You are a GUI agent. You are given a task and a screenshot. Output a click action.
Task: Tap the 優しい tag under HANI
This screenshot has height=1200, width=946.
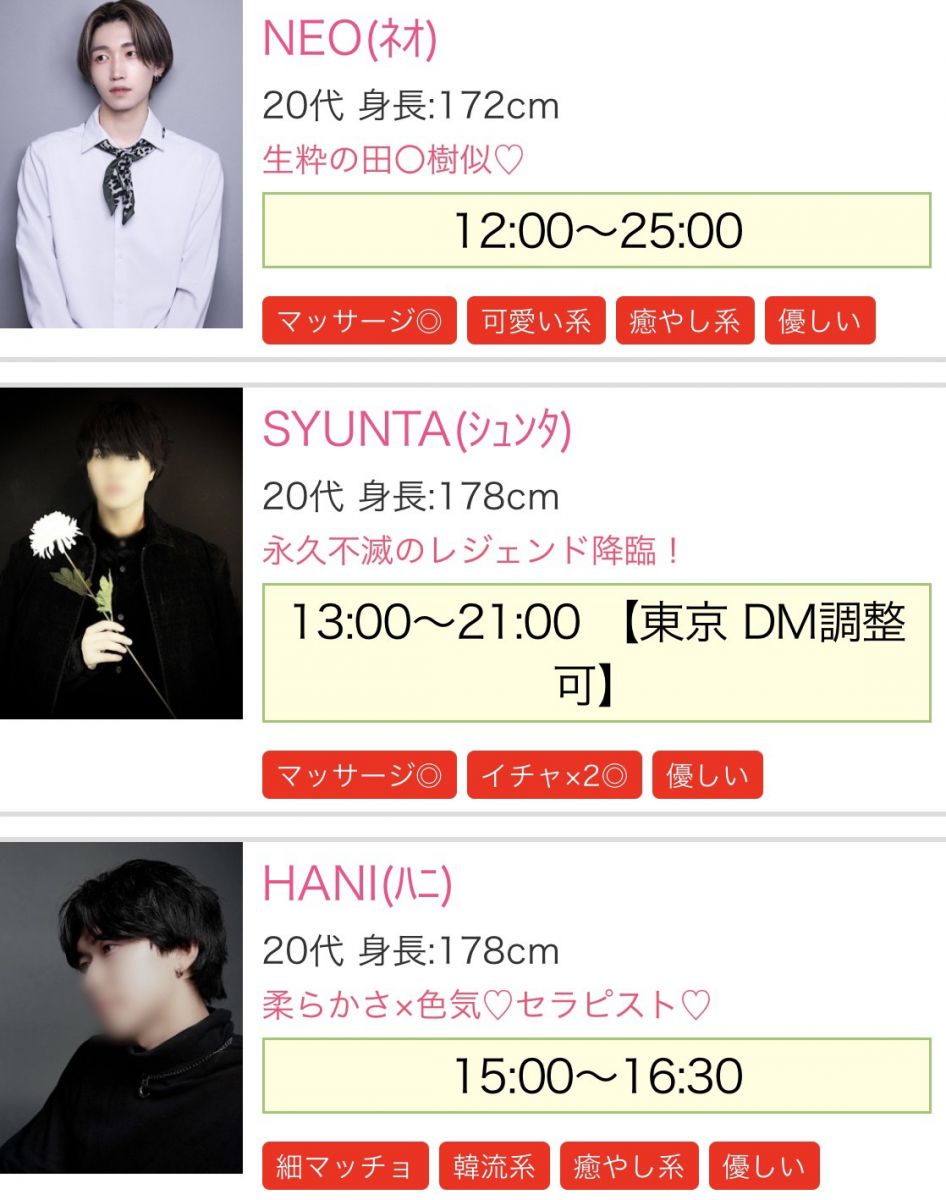point(764,1166)
